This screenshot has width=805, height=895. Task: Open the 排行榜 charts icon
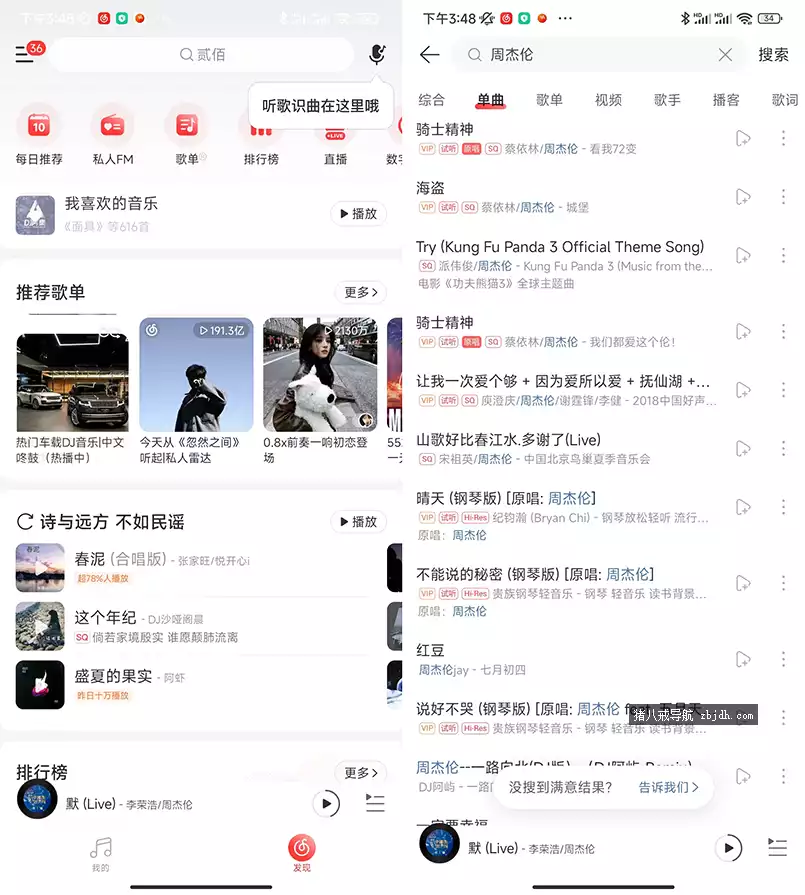point(260,127)
